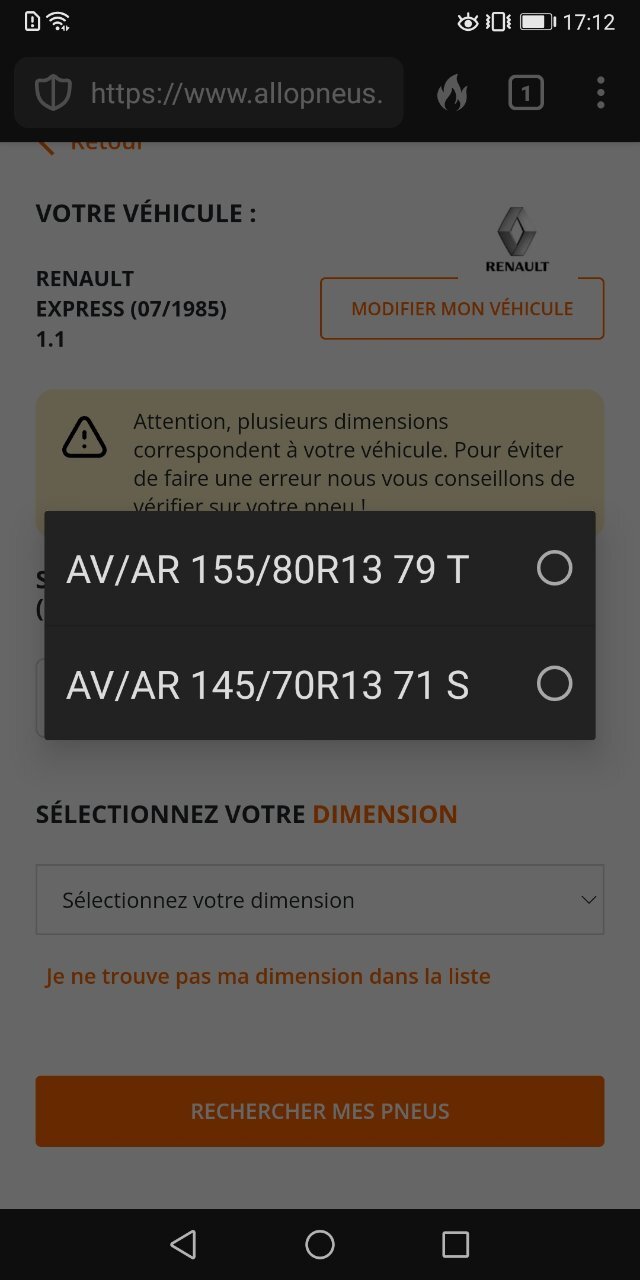Tap the allopneus URL address bar
Screen dimensions: 640x1280
235,94
